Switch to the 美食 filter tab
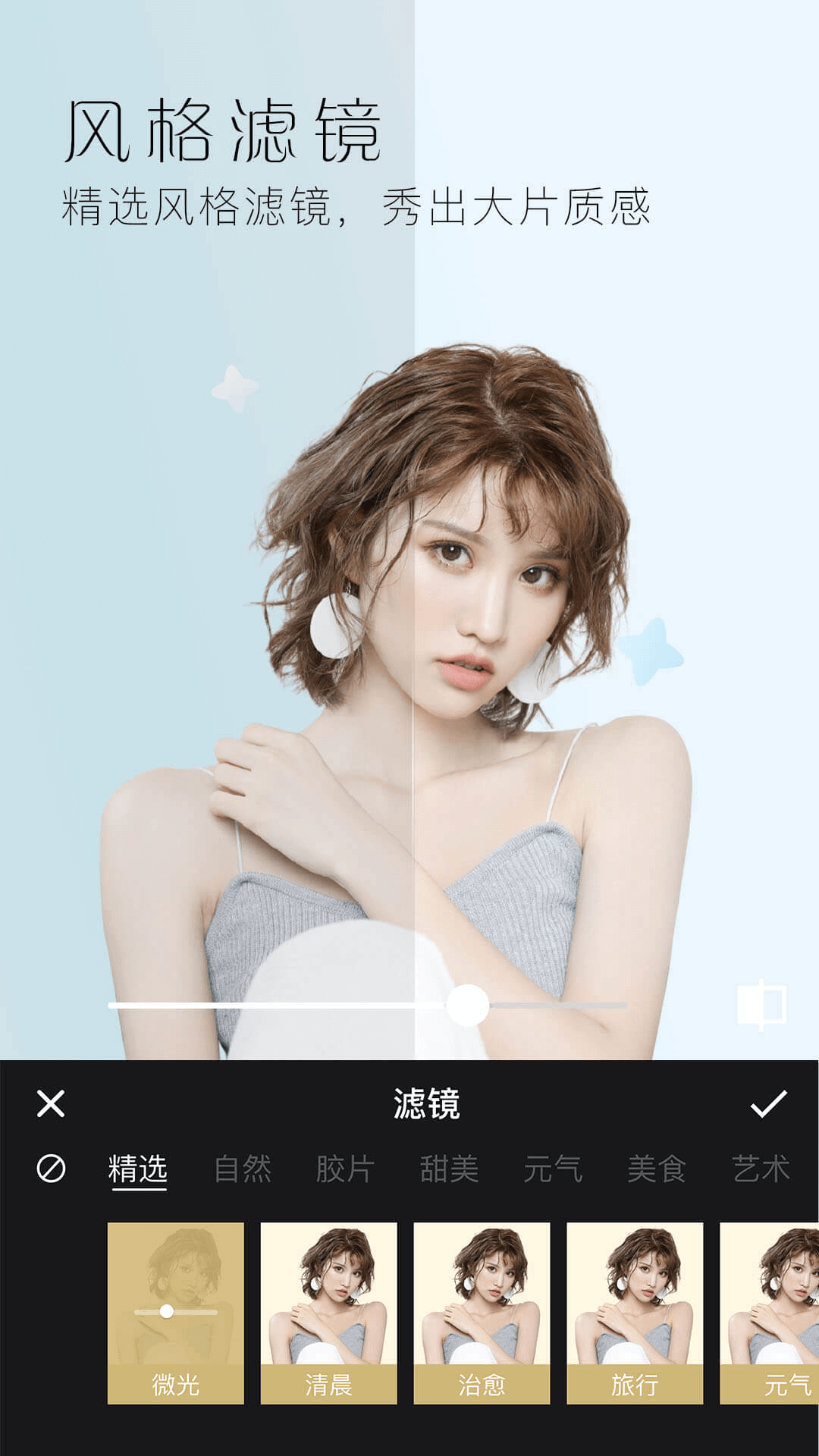Image resolution: width=819 pixels, height=1456 pixels. [x=657, y=1169]
